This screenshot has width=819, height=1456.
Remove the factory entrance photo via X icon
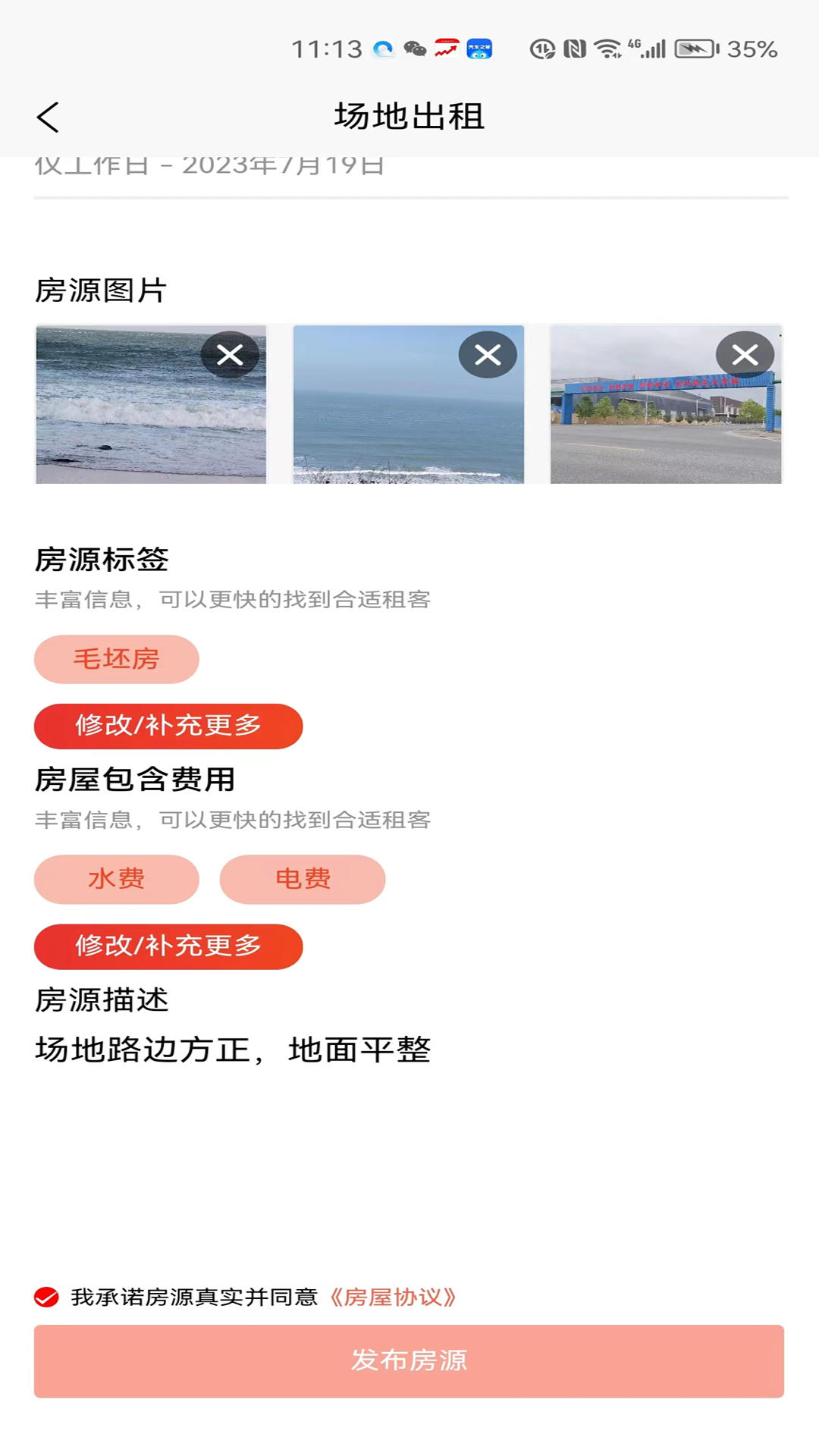pos(744,354)
